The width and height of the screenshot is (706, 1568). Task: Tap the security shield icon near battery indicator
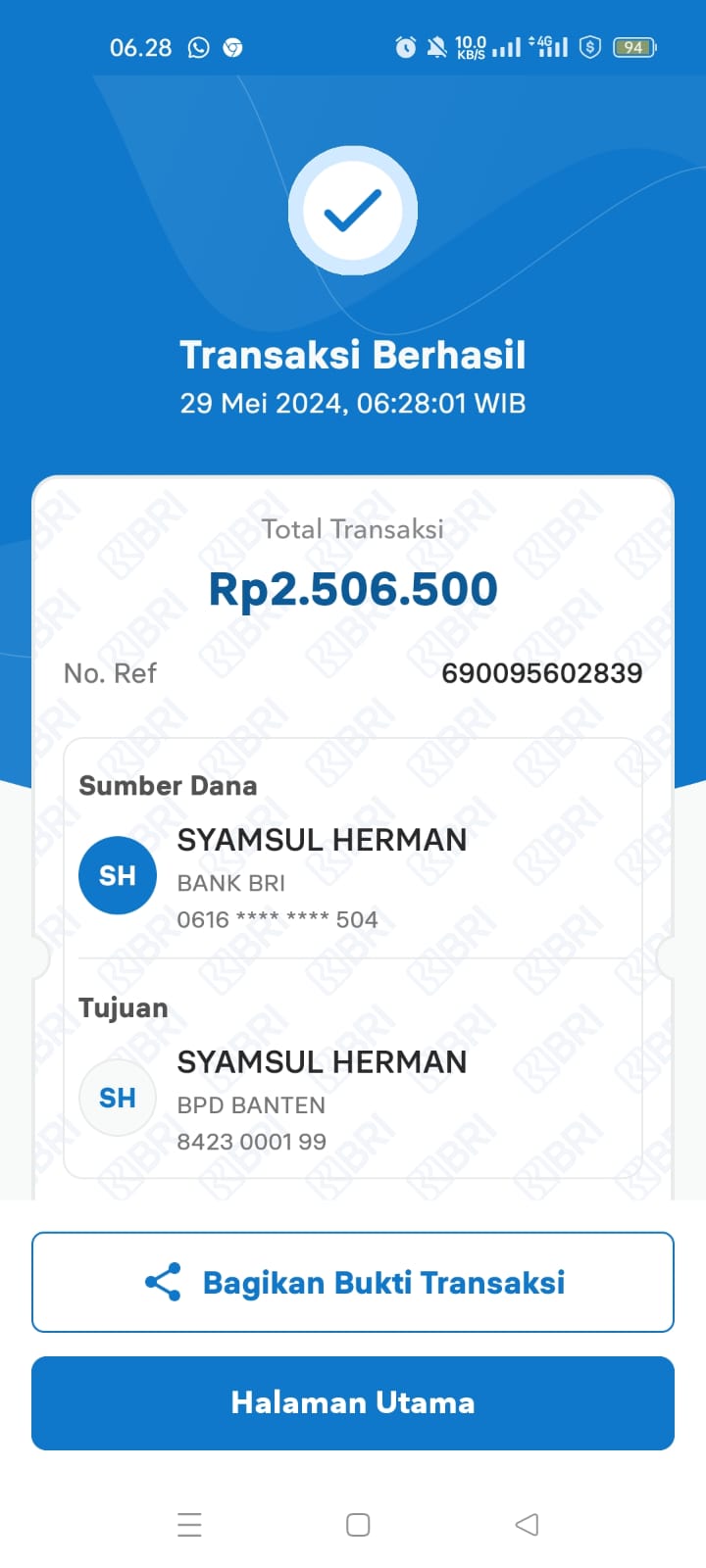588,46
